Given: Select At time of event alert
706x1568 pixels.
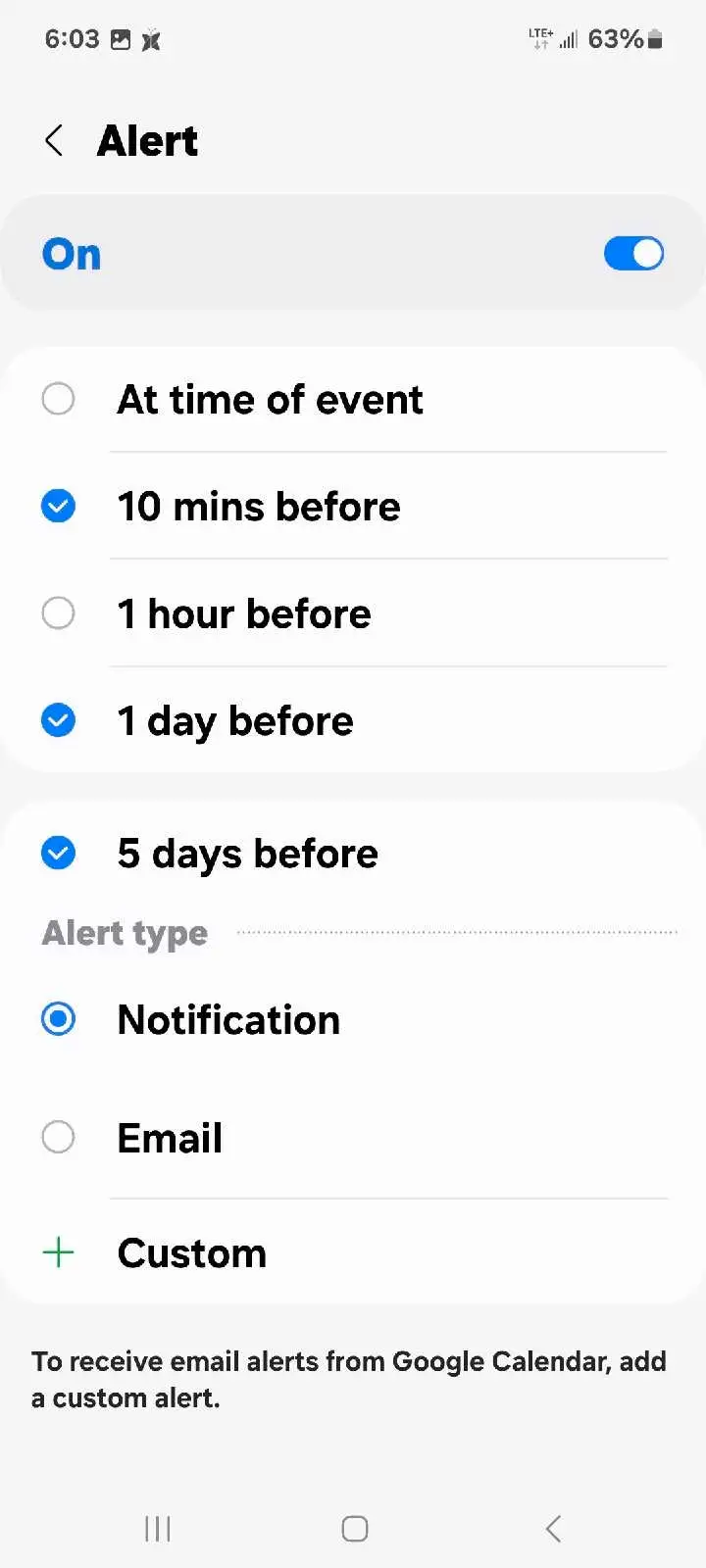Looking at the screenshot, I should [59, 399].
